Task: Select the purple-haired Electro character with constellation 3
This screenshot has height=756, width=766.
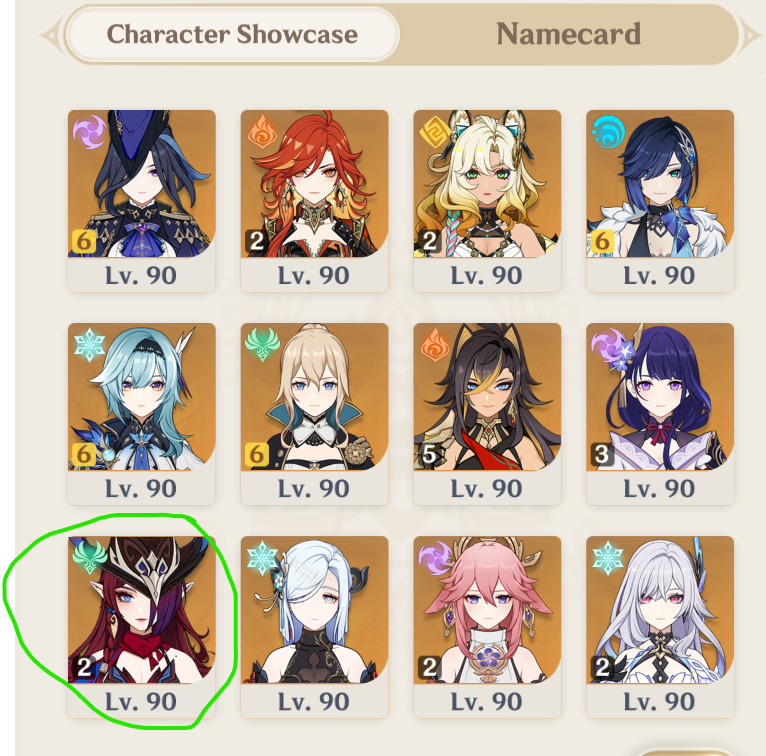Action: [x=660, y=414]
